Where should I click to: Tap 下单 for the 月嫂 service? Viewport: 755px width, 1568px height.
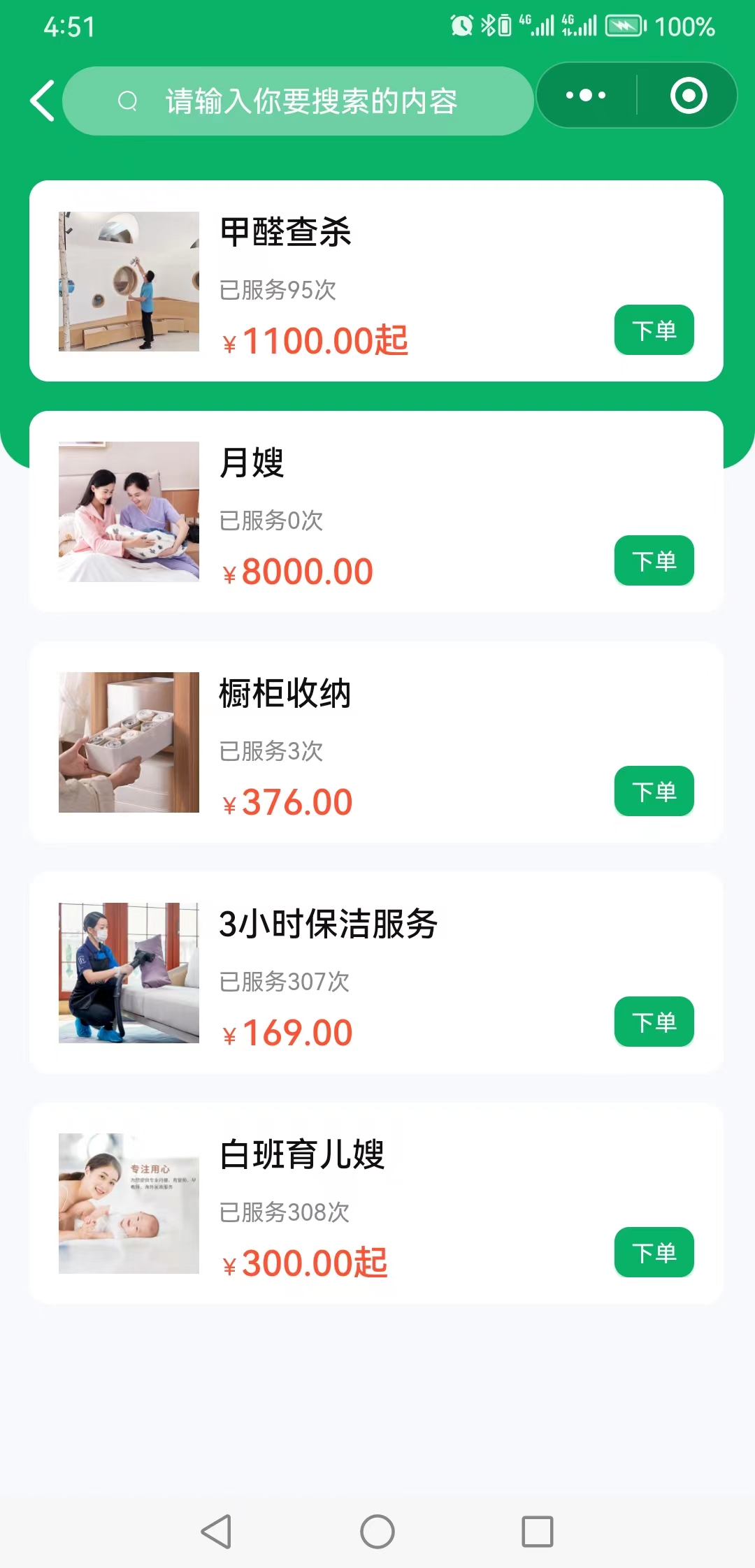pyautogui.click(x=654, y=561)
